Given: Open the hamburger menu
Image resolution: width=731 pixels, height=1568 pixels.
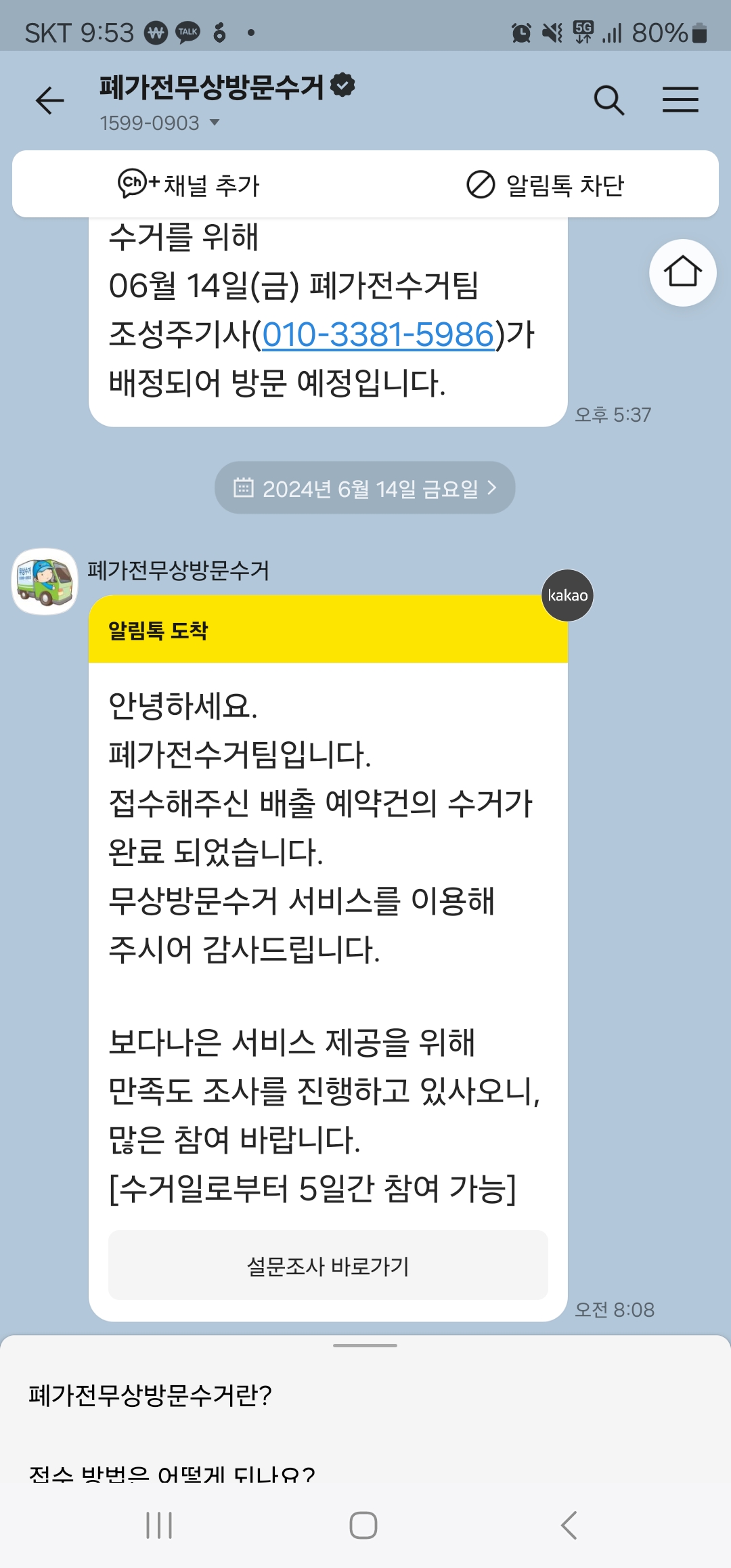Looking at the screenshot, I should click(680, 100).
